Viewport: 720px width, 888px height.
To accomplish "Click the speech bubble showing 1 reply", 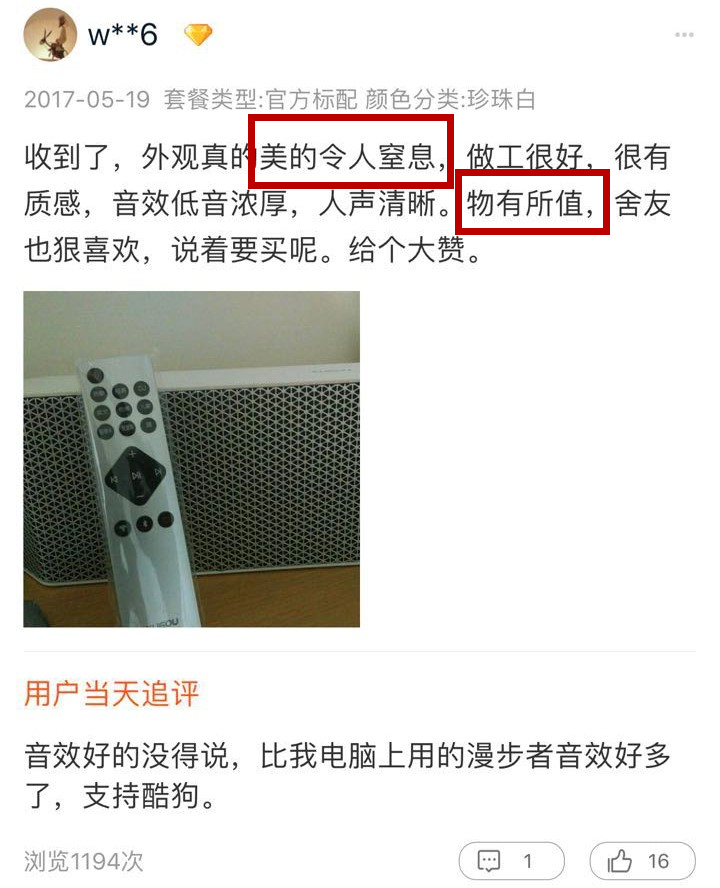I will click(511, 860).
